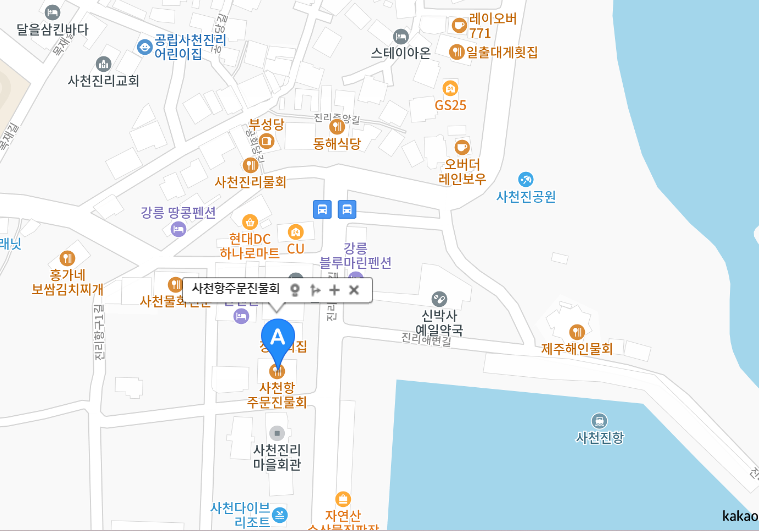Close the 사천항주문진물회 info popup

[354, 290]
